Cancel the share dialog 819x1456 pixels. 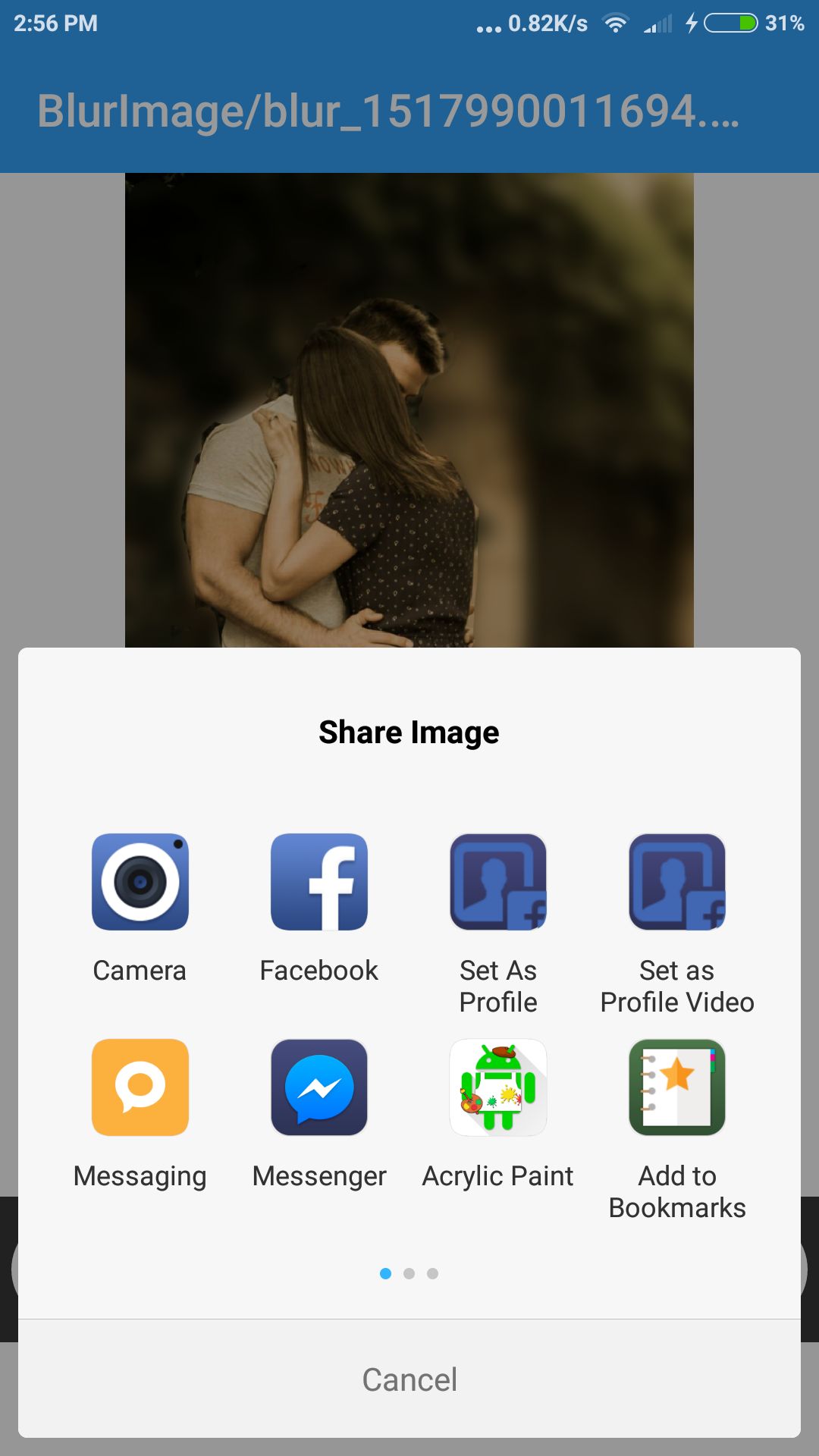tap(409, 1379)
